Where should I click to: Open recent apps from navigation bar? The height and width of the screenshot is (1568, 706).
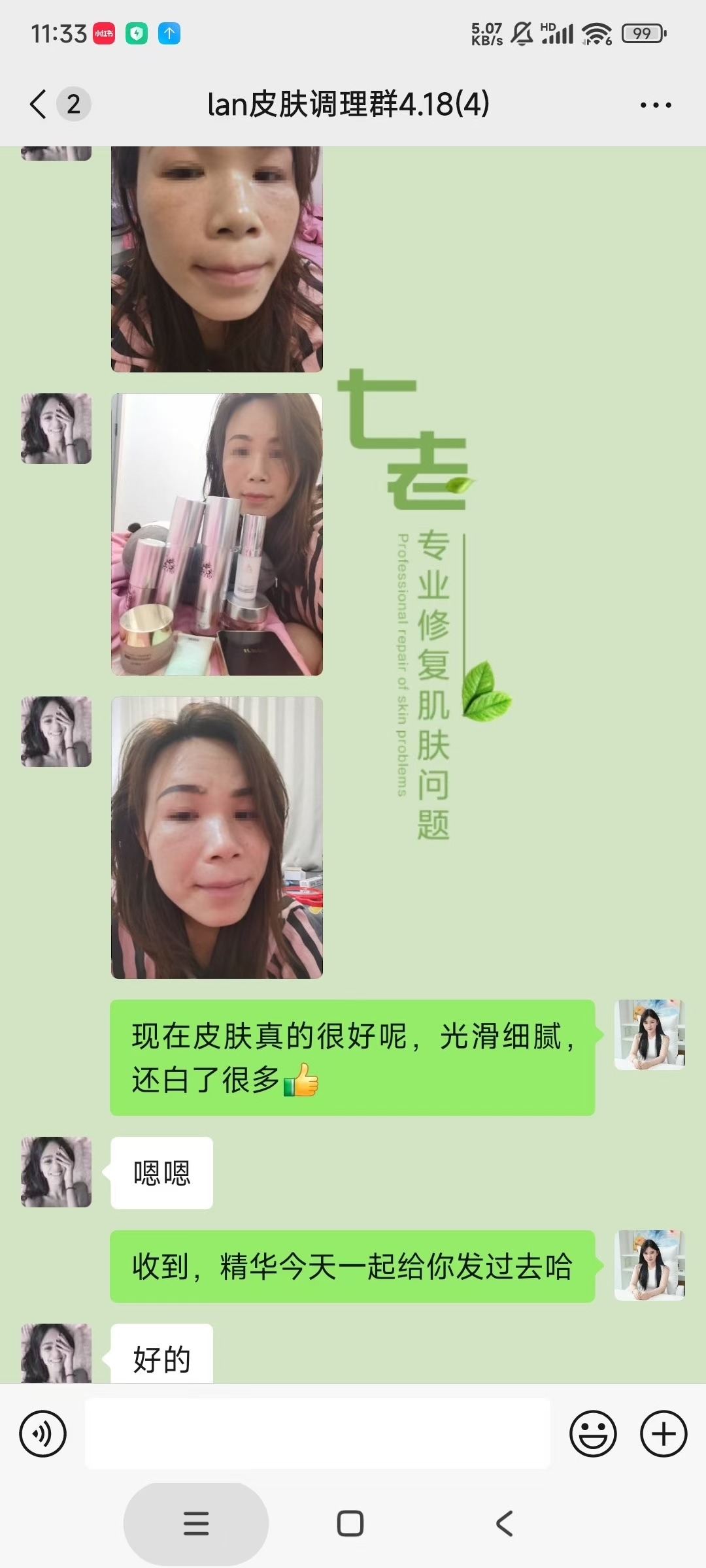(196, 1524)
